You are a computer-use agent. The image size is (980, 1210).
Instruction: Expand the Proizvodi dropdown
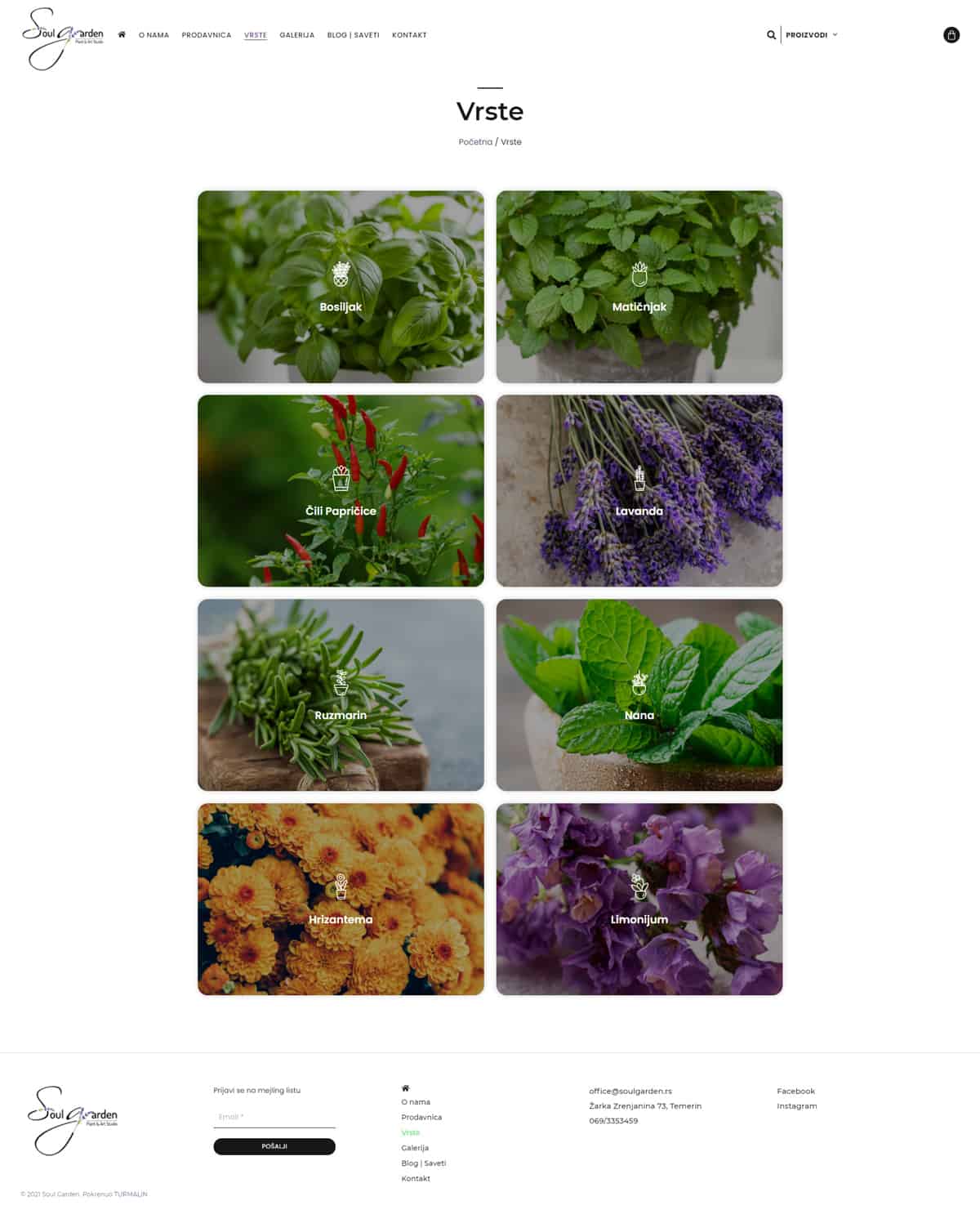pos(811,35)
